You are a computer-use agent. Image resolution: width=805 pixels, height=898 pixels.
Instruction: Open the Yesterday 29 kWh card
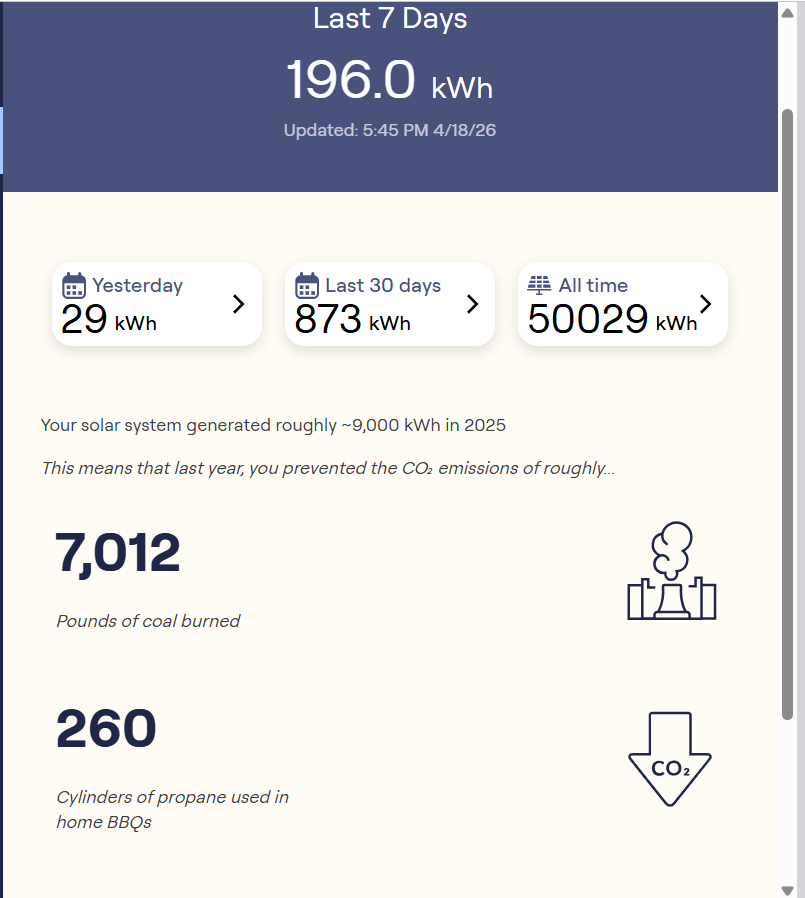point(157,304)
